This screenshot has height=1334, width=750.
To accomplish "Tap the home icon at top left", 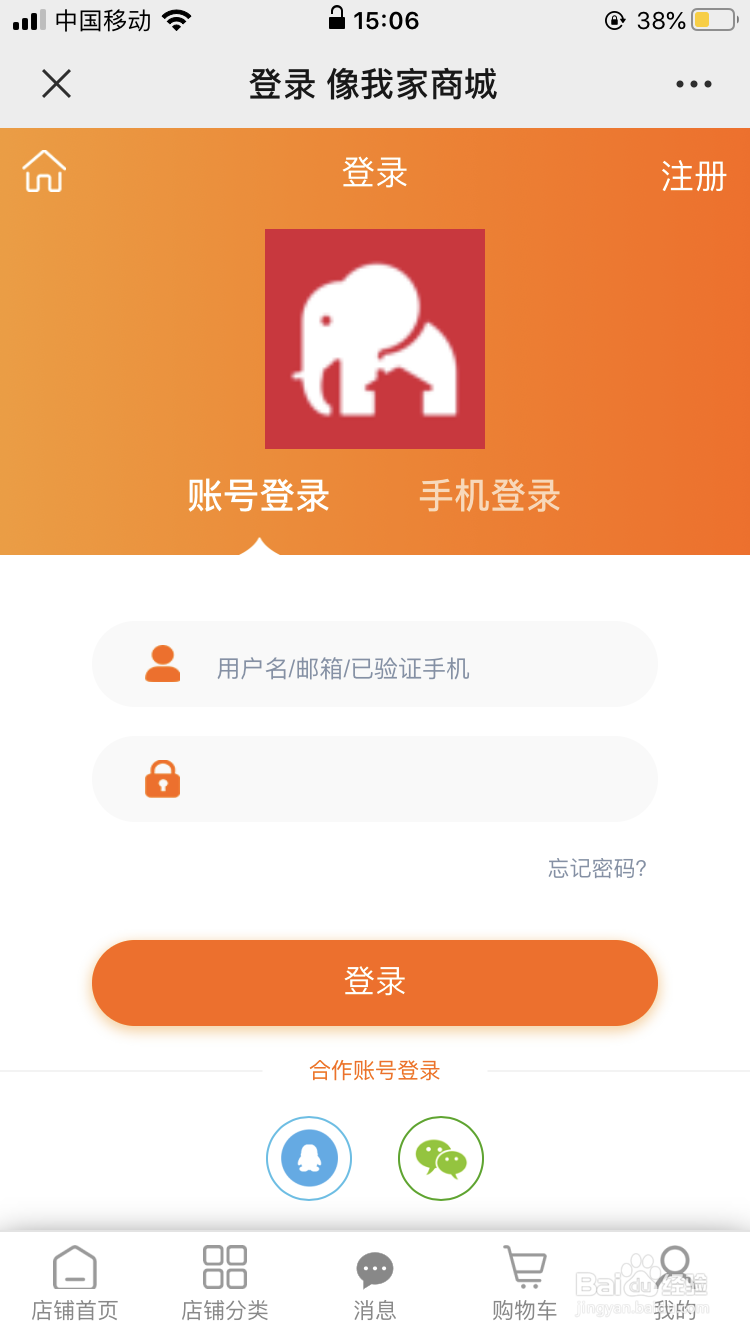I will tap(43, 171).
